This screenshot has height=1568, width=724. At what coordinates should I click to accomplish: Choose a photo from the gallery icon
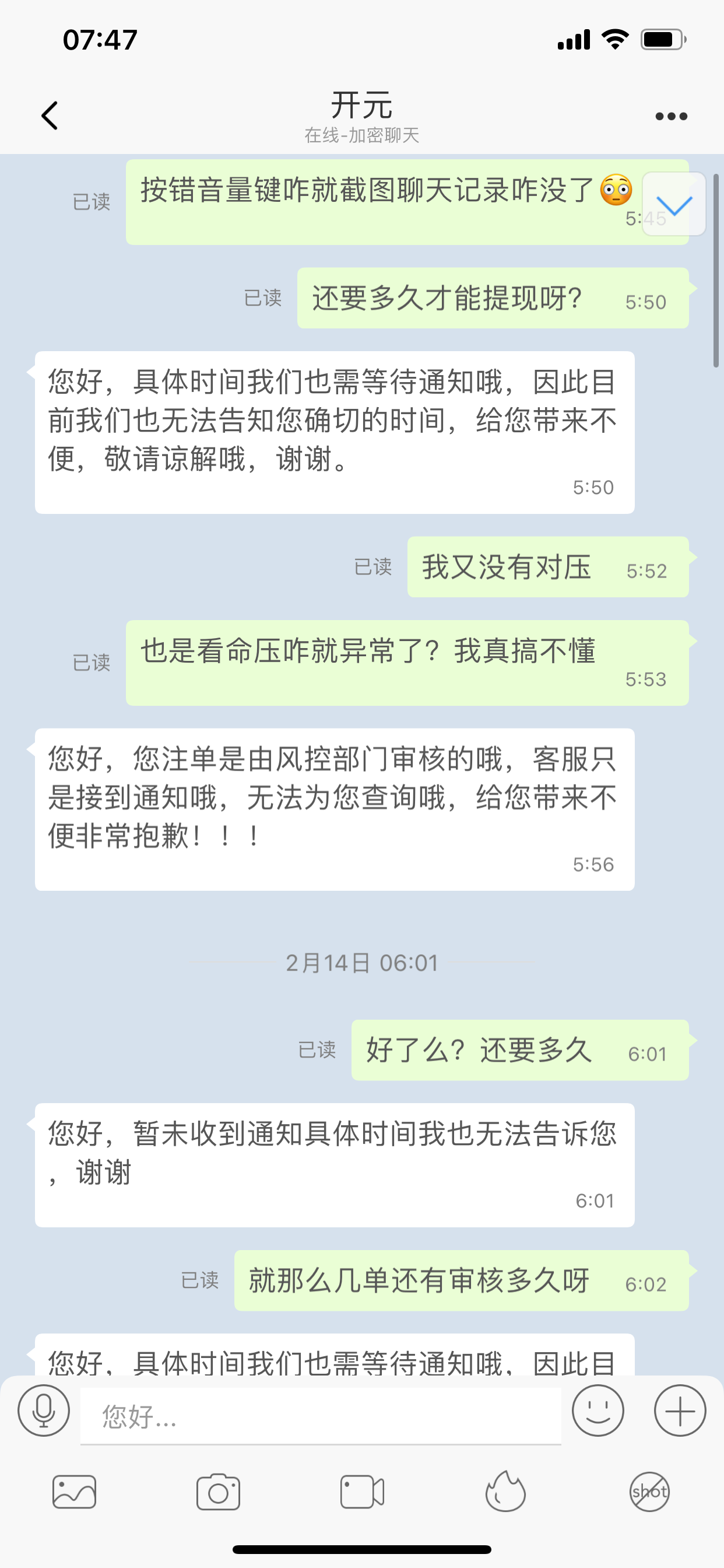coord(74,1492)
